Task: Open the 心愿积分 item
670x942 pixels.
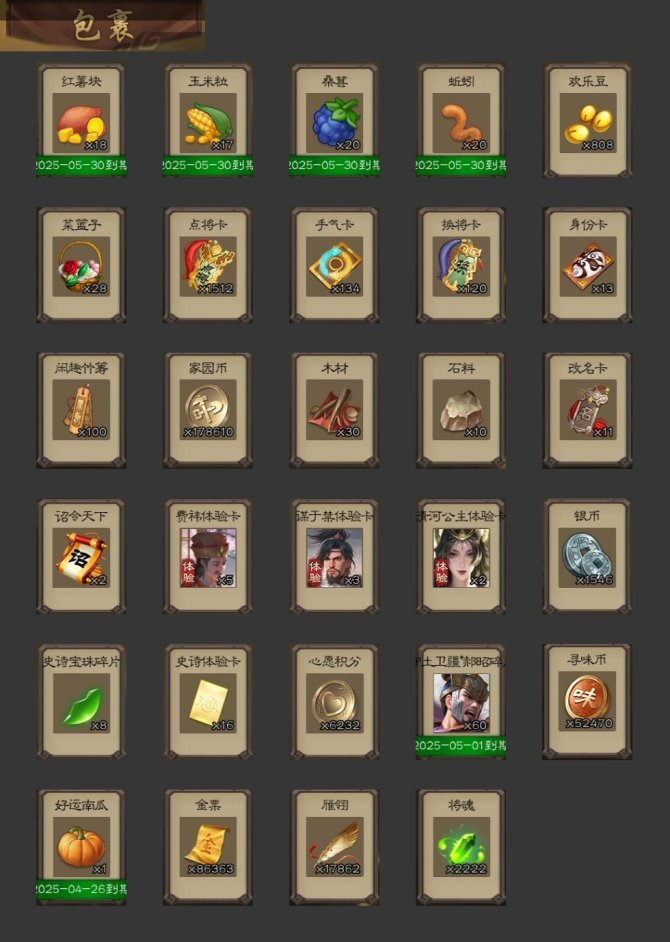Action: [x=335, y=702]
